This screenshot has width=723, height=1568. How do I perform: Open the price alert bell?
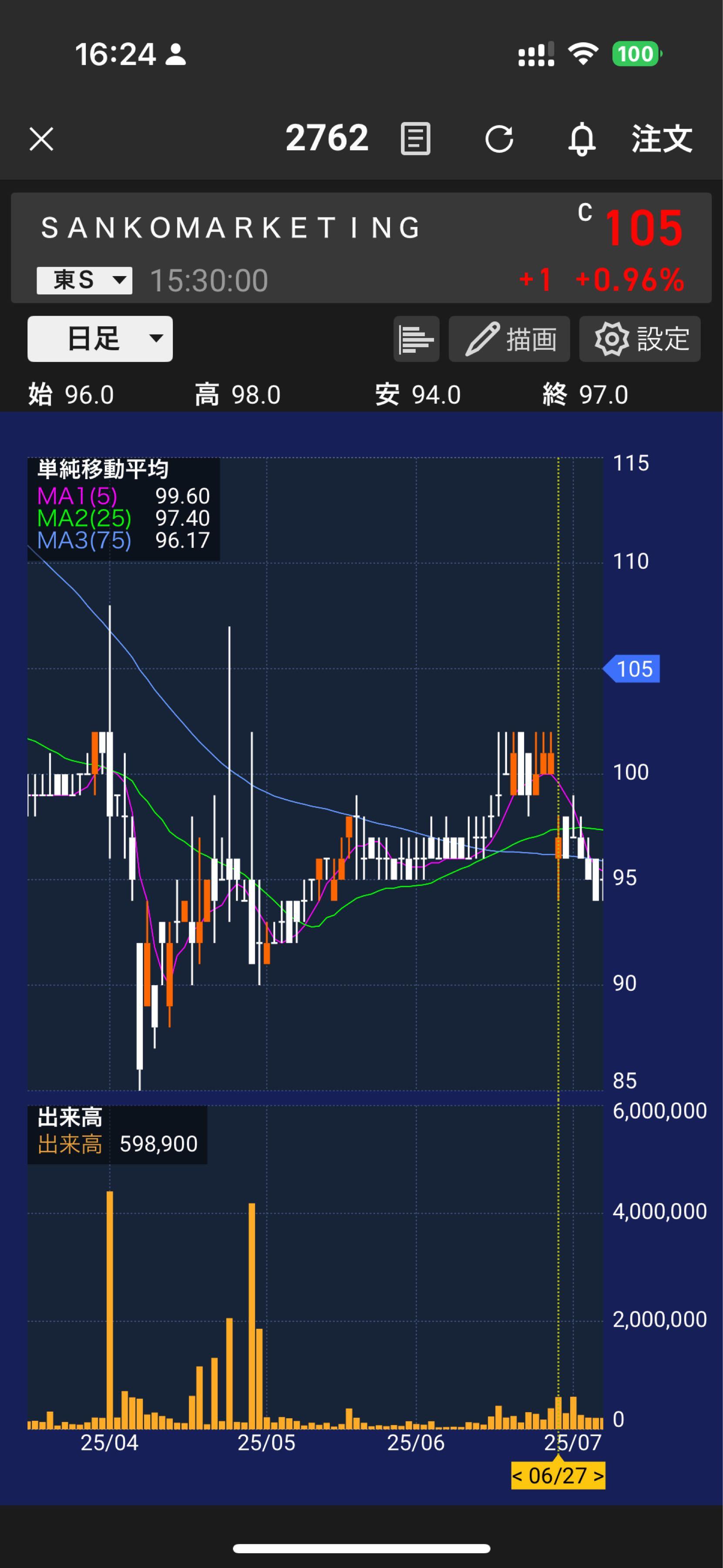[582, 139]
